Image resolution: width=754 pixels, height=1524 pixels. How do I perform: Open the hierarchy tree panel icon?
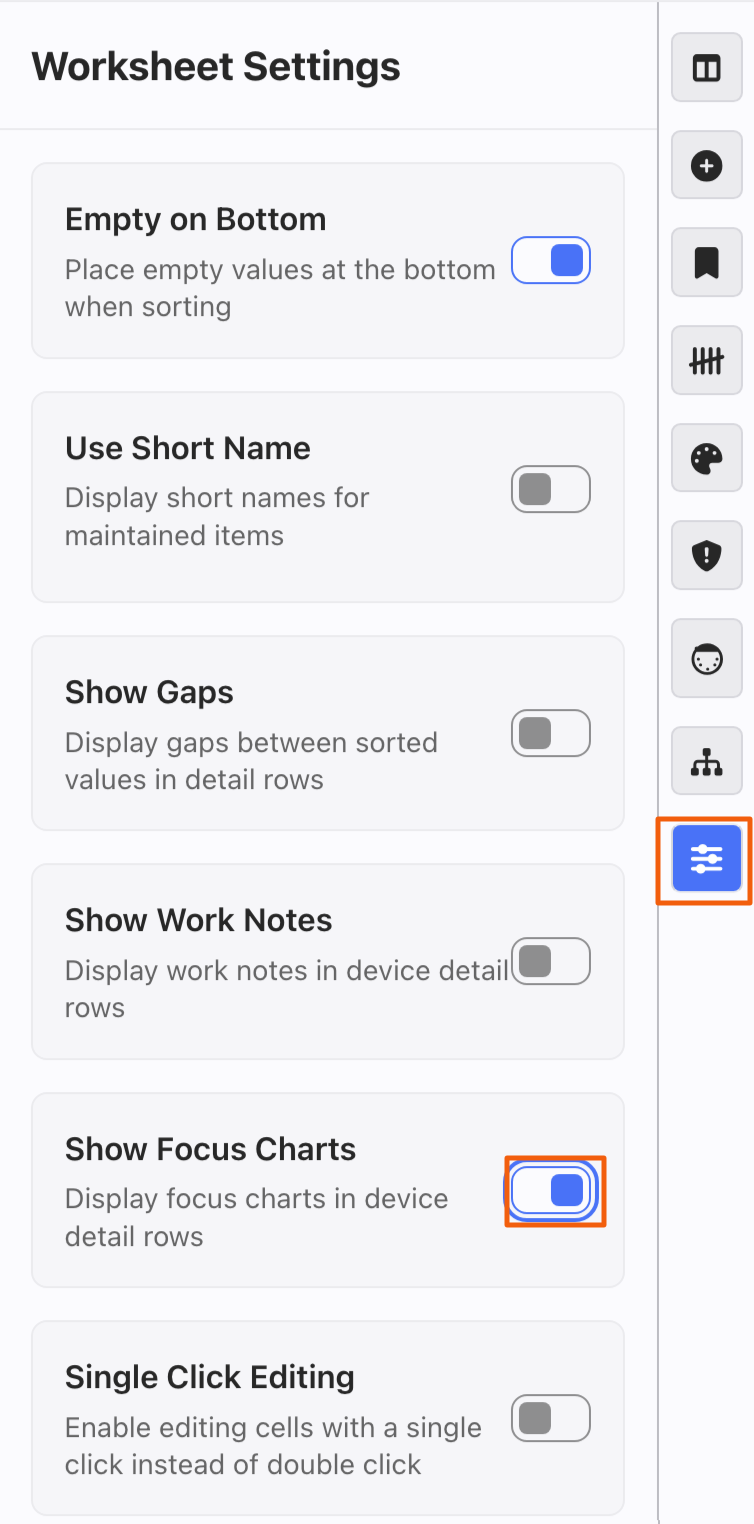click(707, 762)
